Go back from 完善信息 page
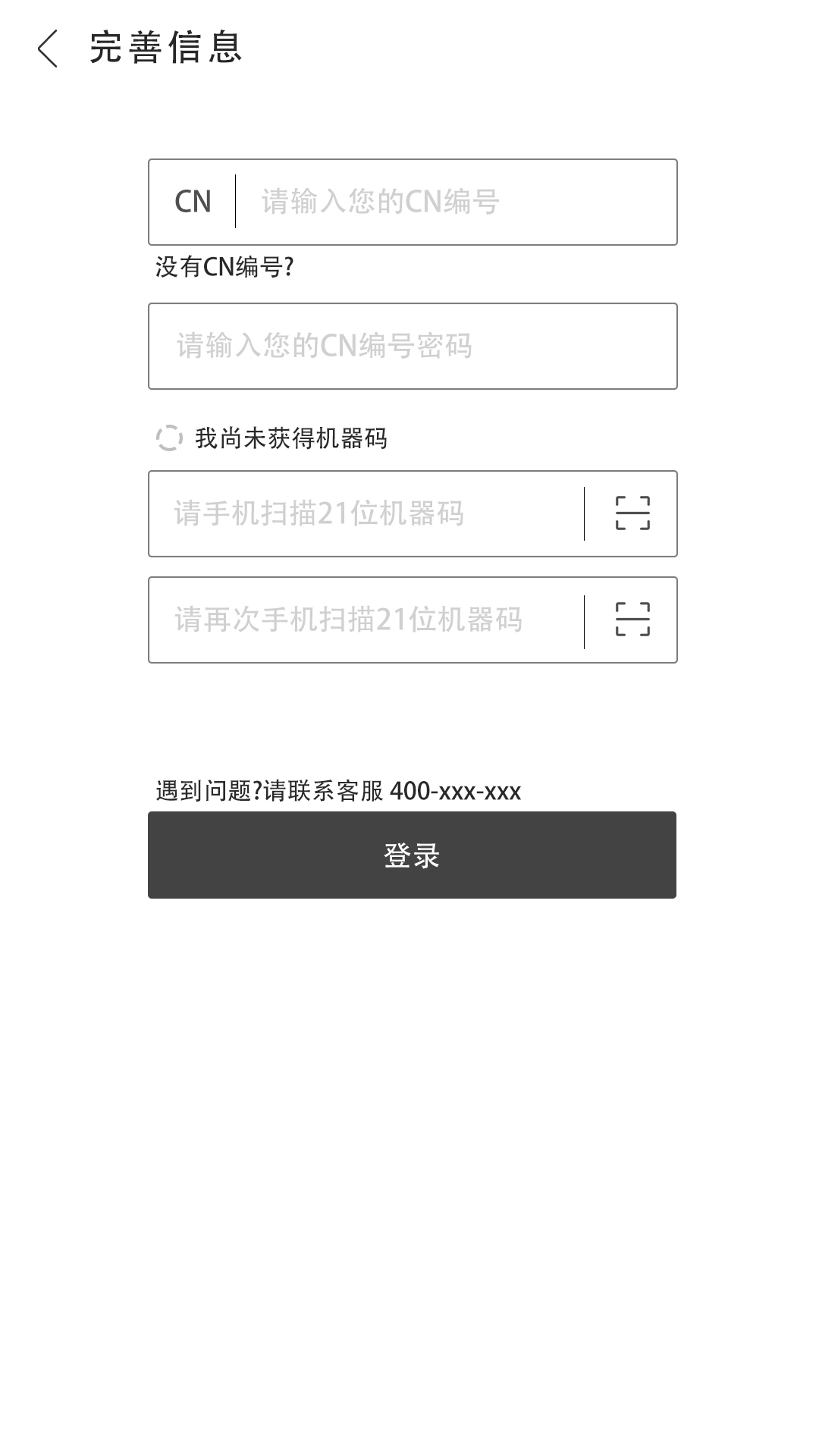Image resolution: width=819 pixels, height=1456 pixels. [48, 49]
